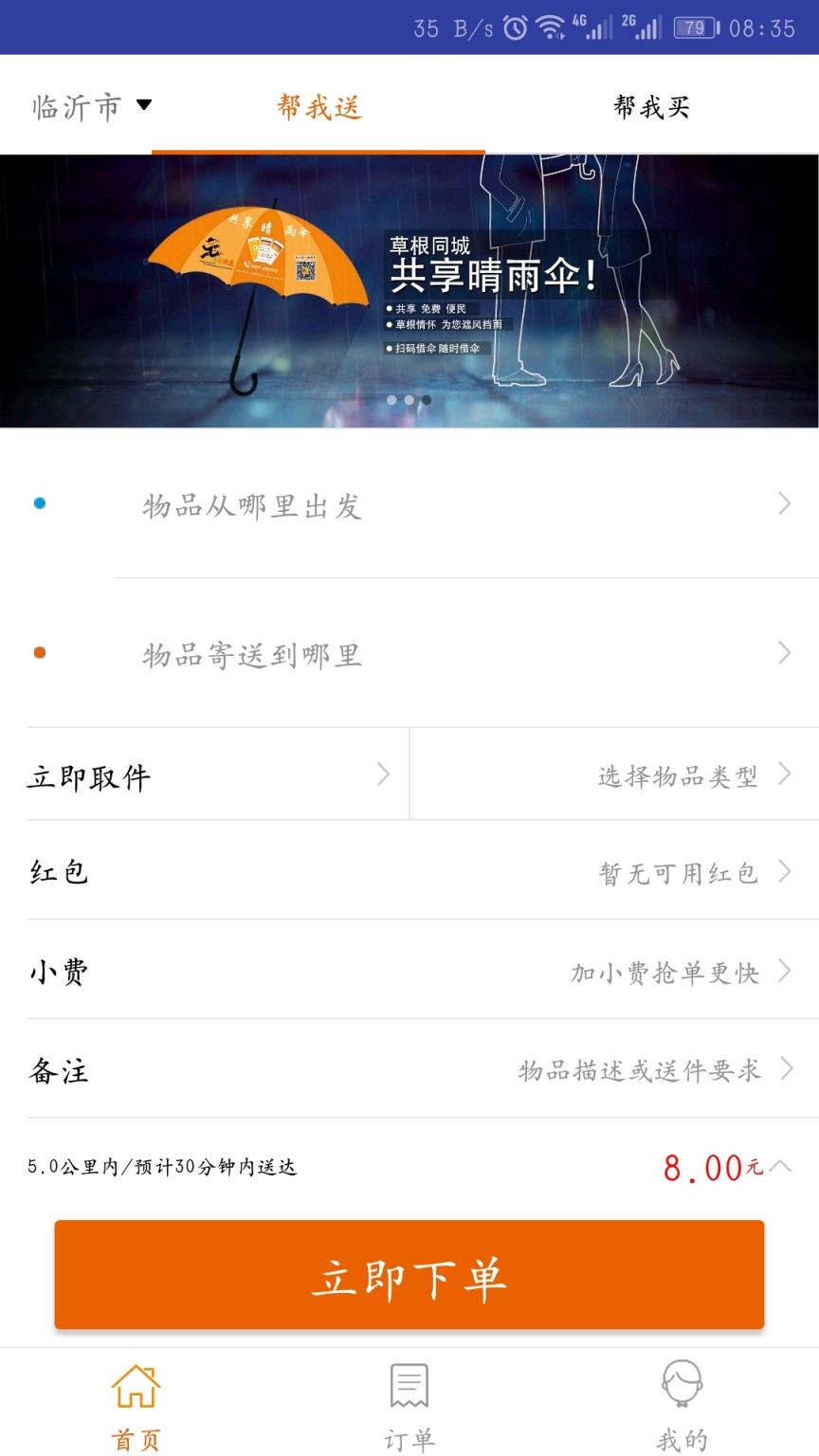Open the 我的 profile icon
The height and width of the screenshot is (1456, 819).
681,1391
